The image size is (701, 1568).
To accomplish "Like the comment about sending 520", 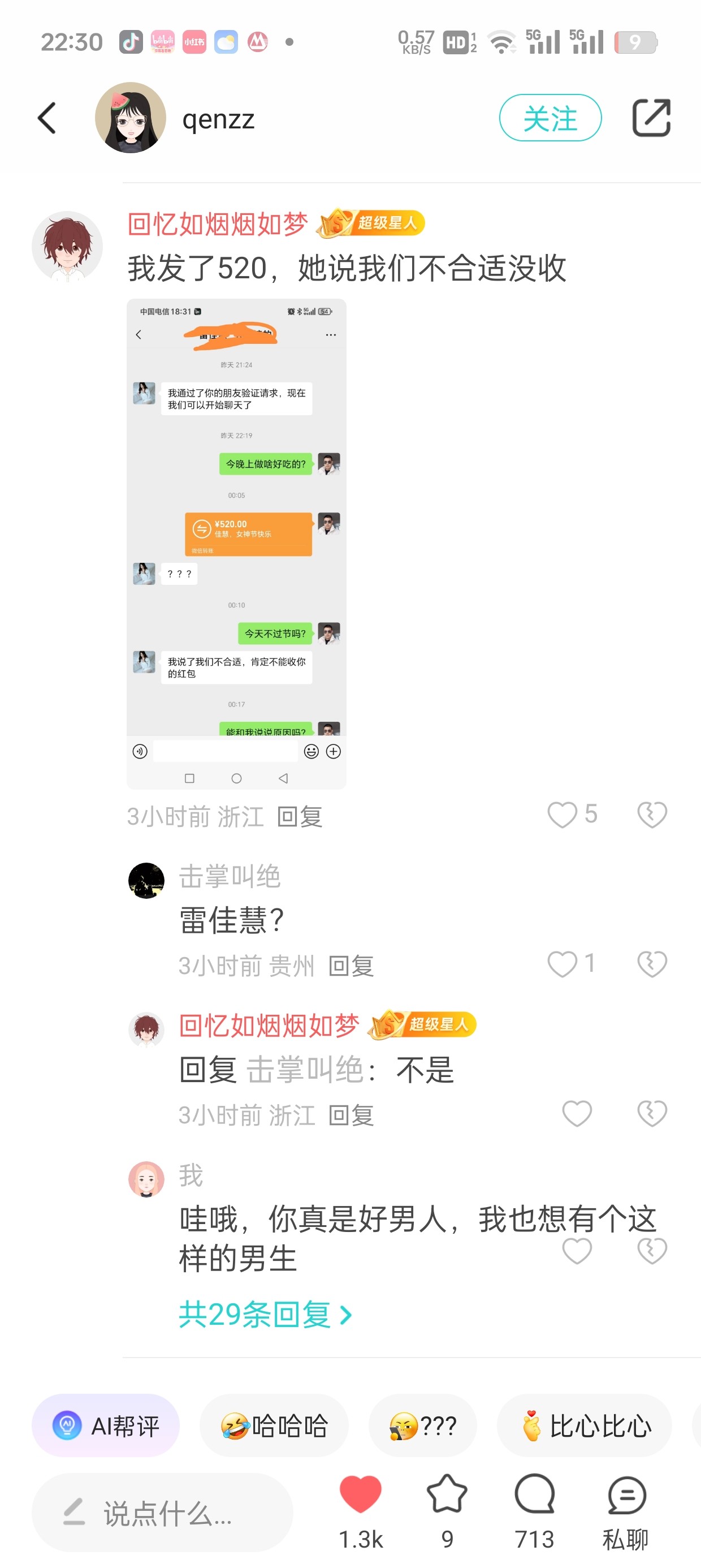I will pyautogui.click(x=562, y=815).
